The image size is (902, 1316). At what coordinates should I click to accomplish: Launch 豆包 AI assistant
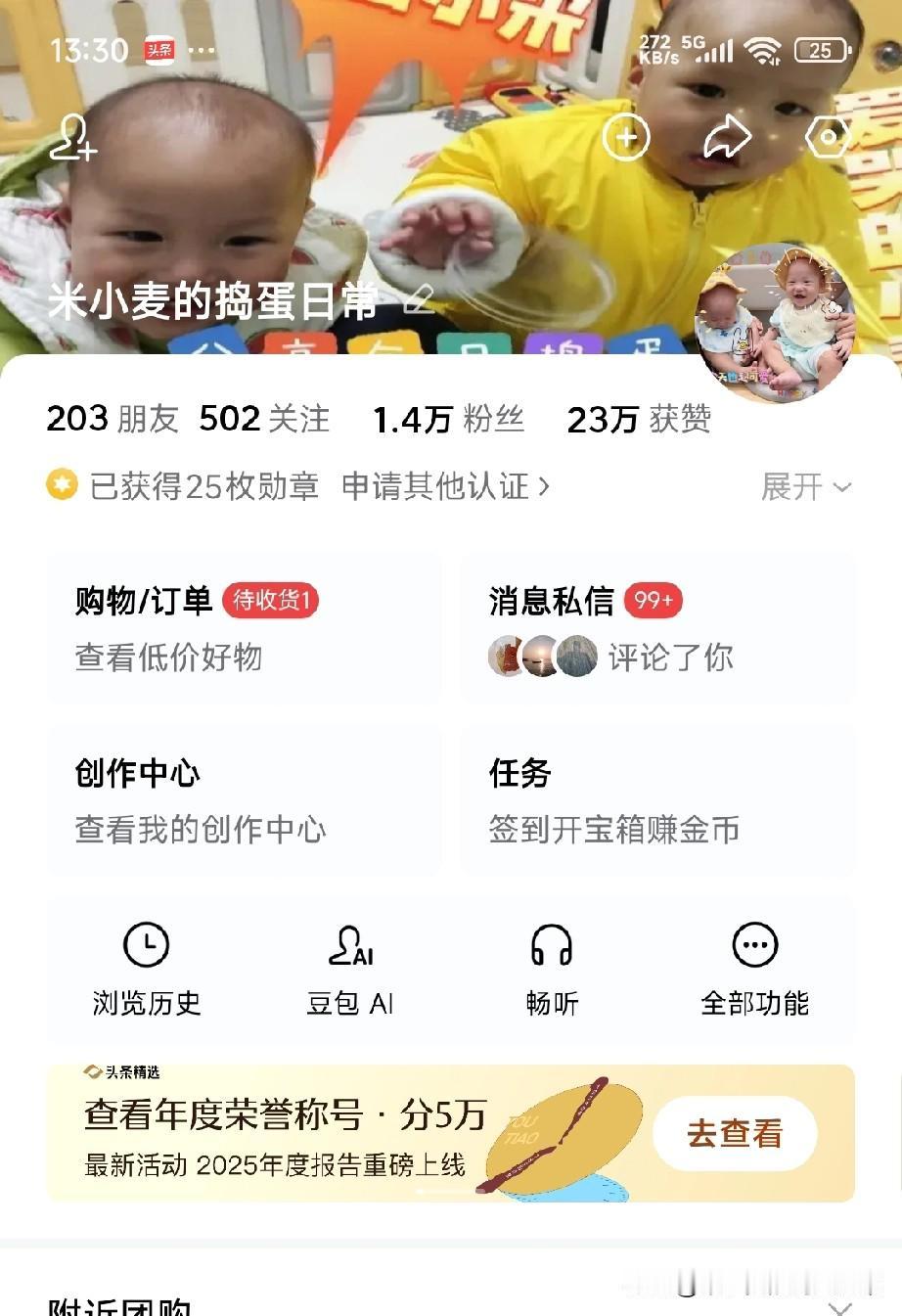pyautogui.click(x=350, y=970)
